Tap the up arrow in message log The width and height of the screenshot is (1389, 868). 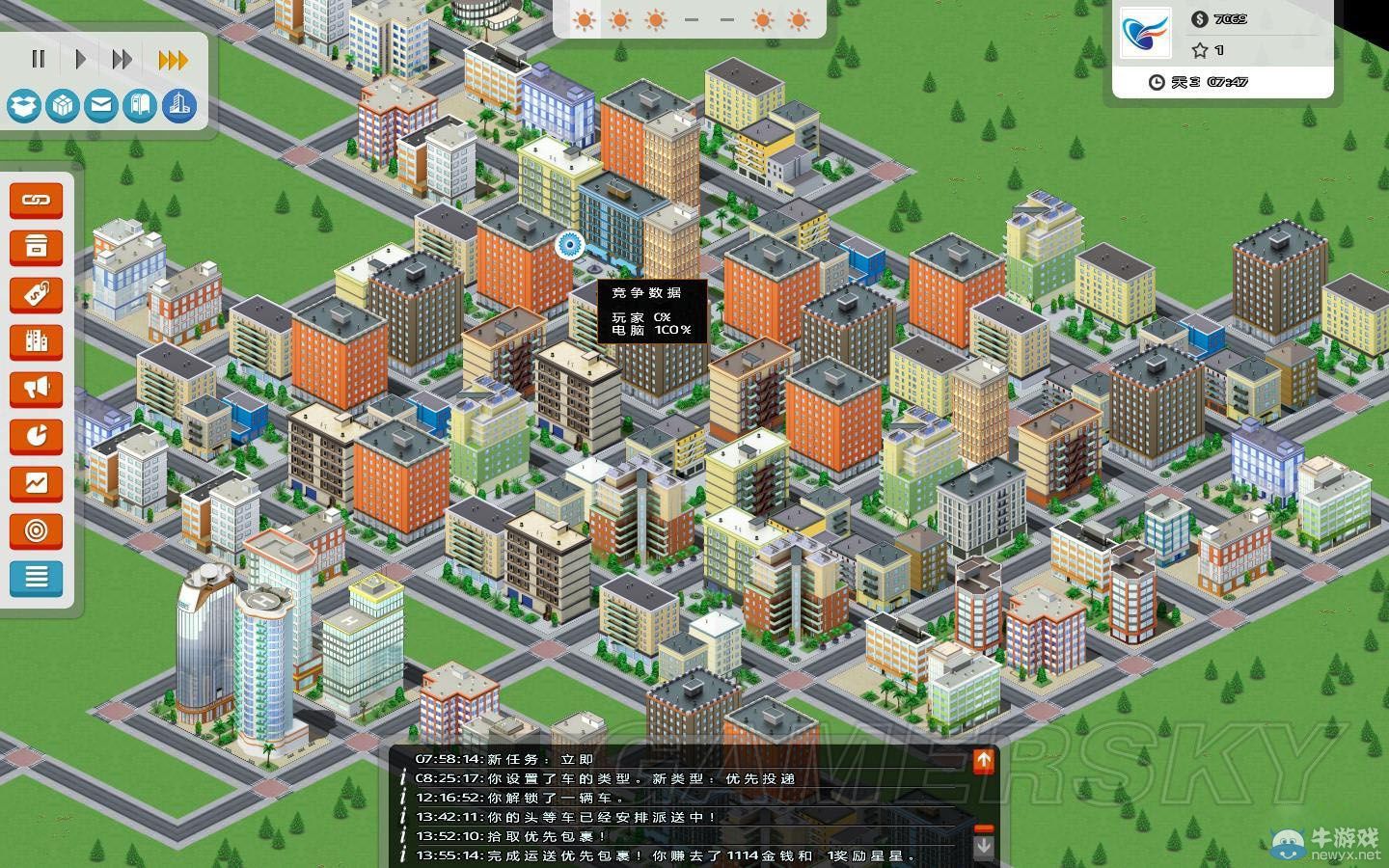983,761
